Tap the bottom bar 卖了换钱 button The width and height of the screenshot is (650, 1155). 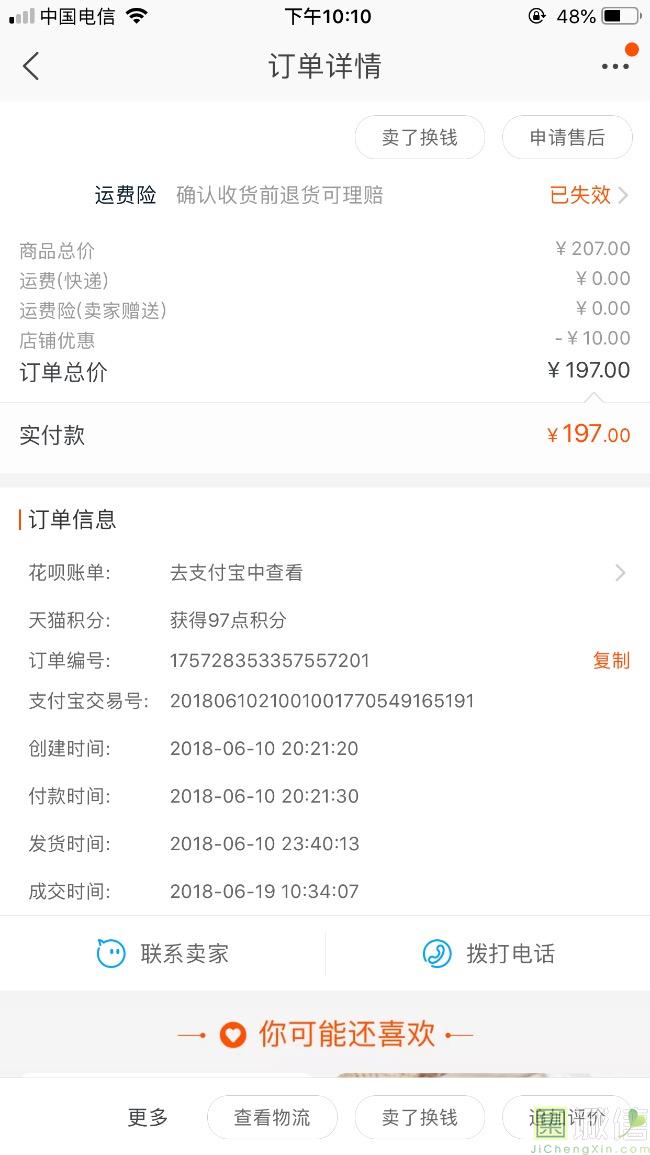pos(419,1117)
